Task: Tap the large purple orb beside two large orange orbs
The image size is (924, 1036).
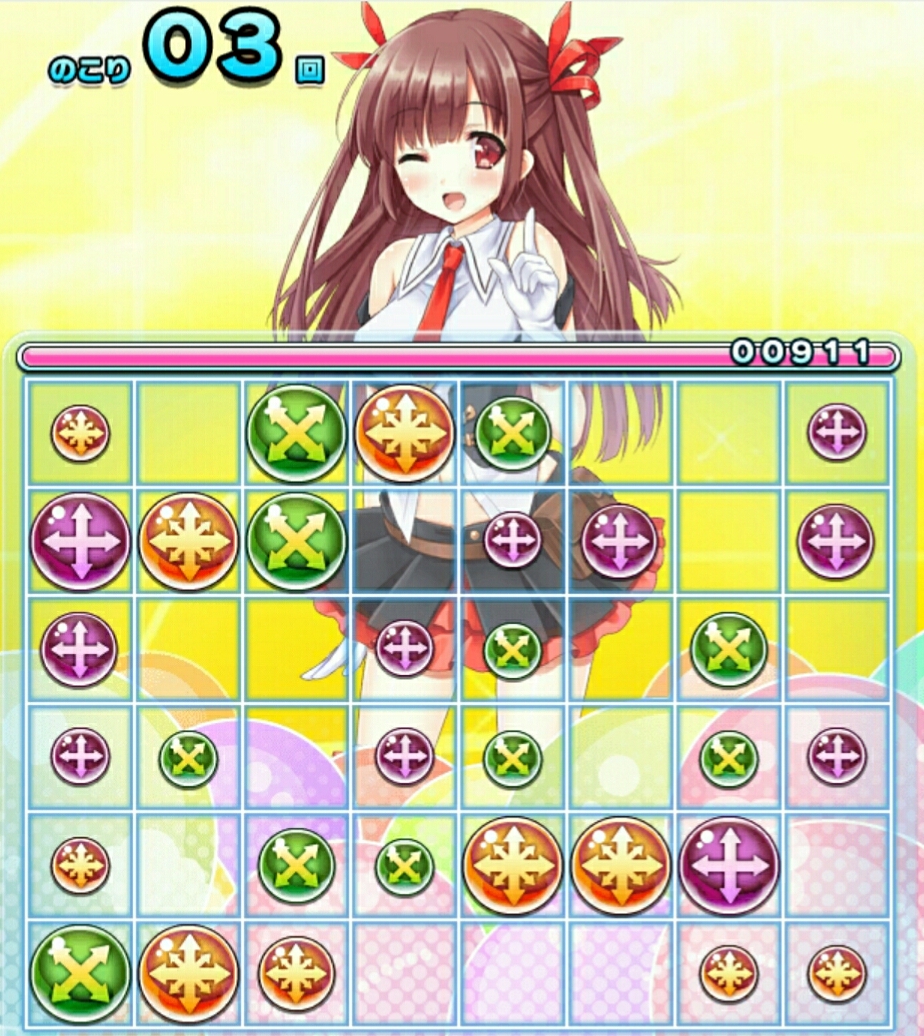Action: click(728, 866)
